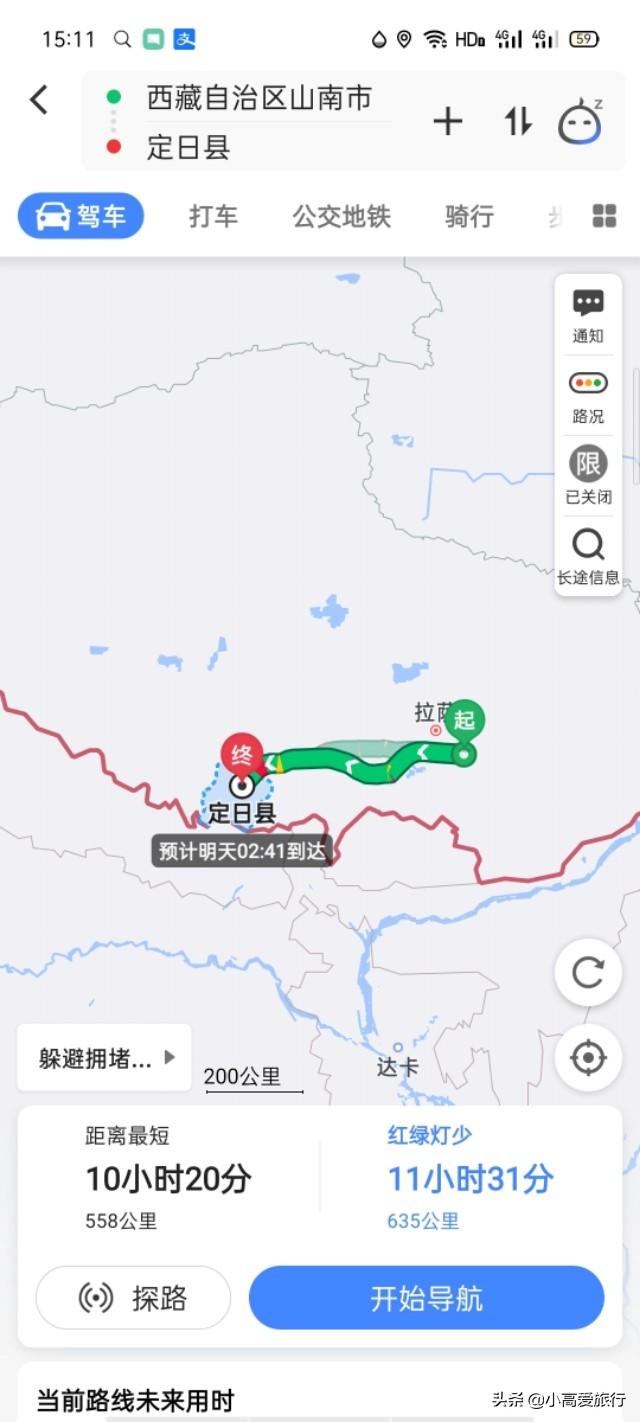This screenshot has width=640, height=1422.
Task: Refresh the route
Action: tap(588, 972)
